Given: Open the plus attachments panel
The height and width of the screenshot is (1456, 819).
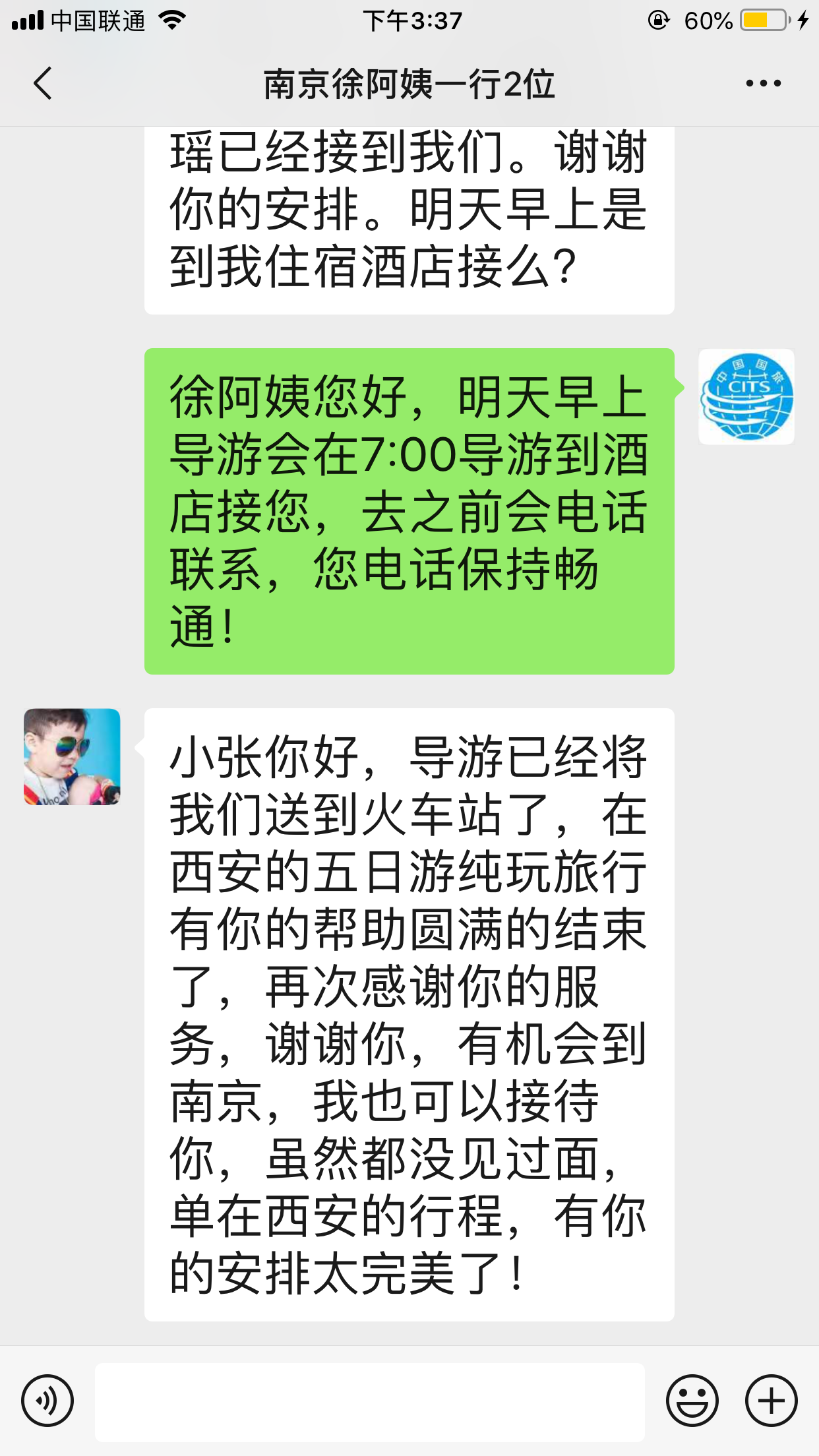Looking at the screenshot, I should (771, 1401).
